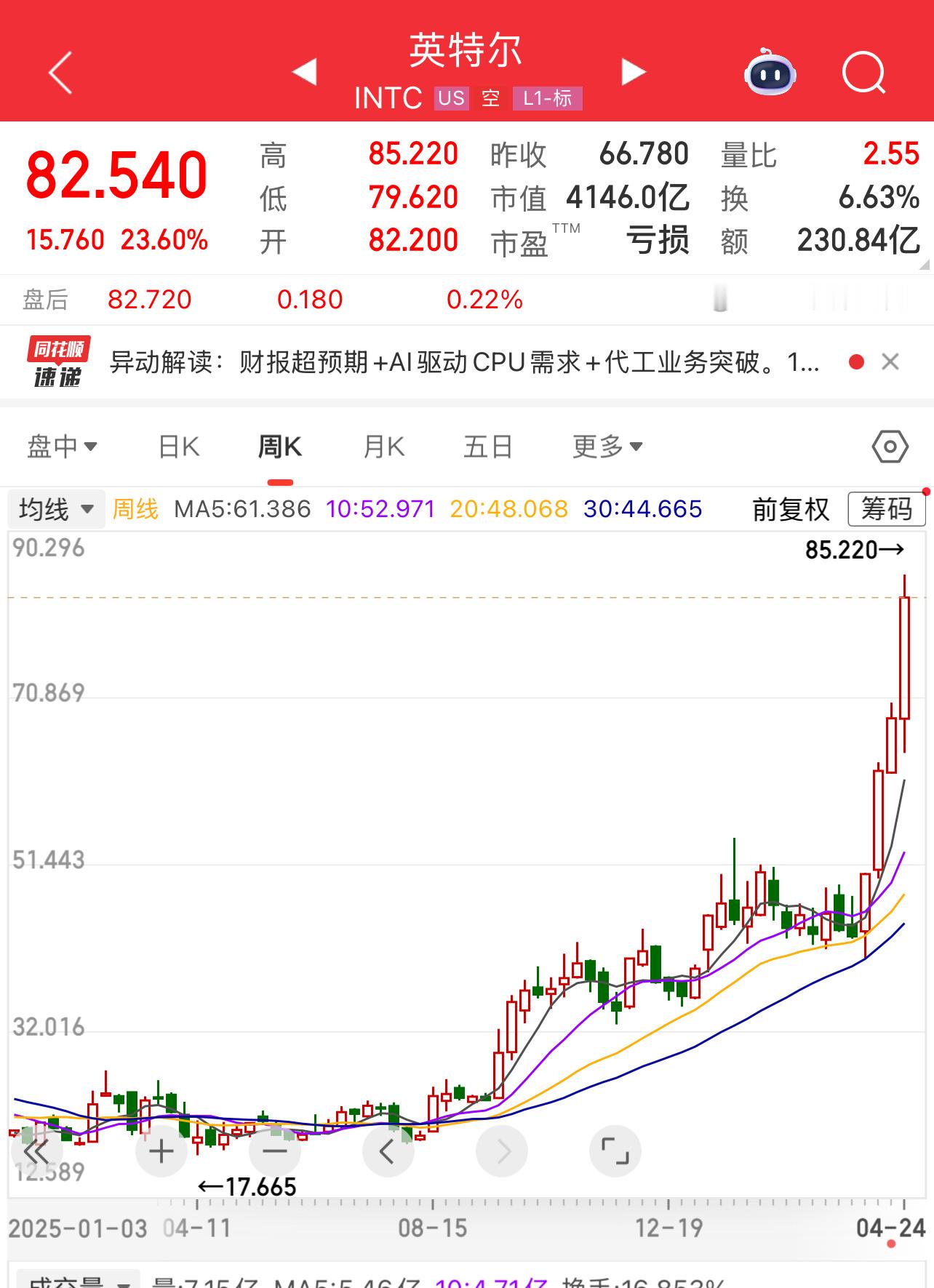Screen dimensions: 934x1288
Task: Dismiss the 异动解读 news banner
Action: tap(889, 361)
